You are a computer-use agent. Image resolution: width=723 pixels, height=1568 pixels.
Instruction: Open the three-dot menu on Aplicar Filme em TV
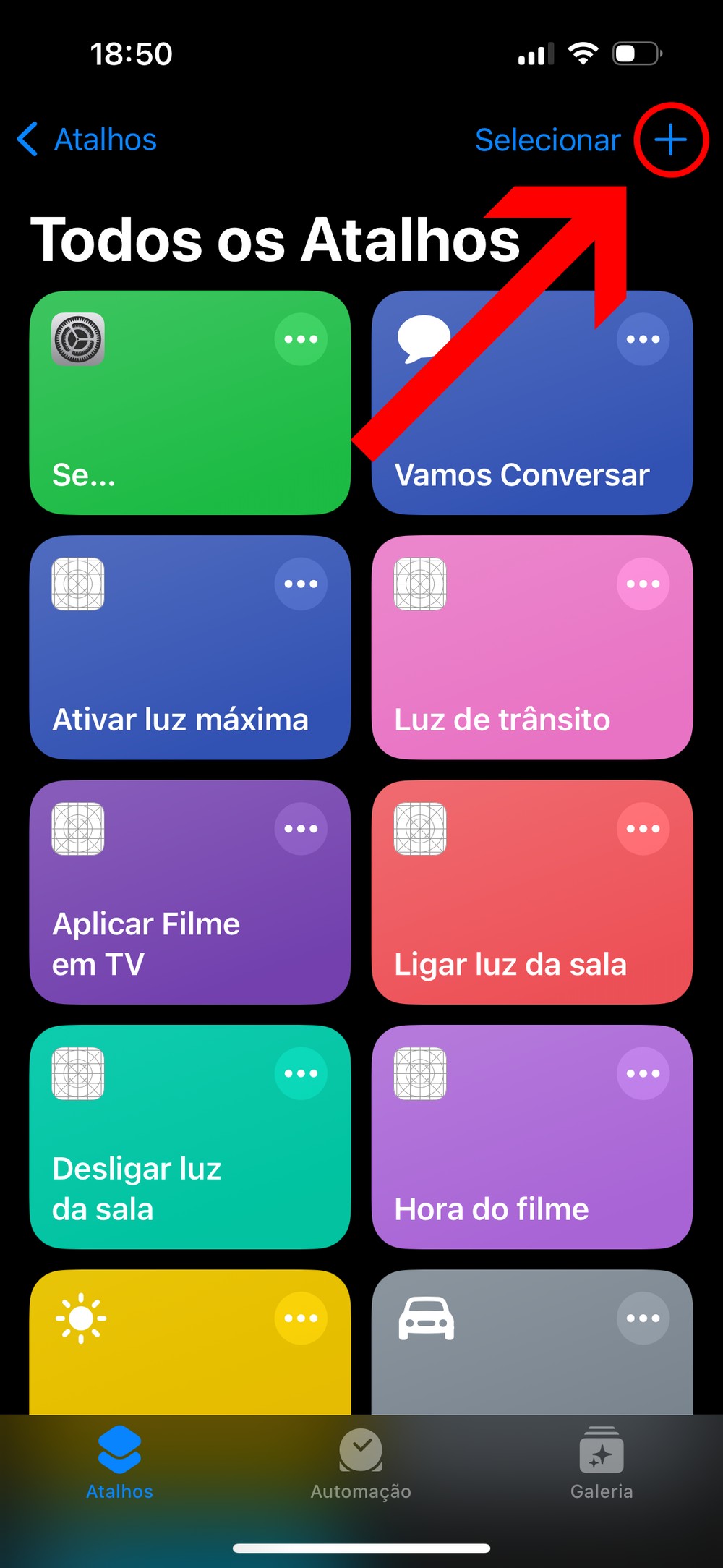click(301, 828)
